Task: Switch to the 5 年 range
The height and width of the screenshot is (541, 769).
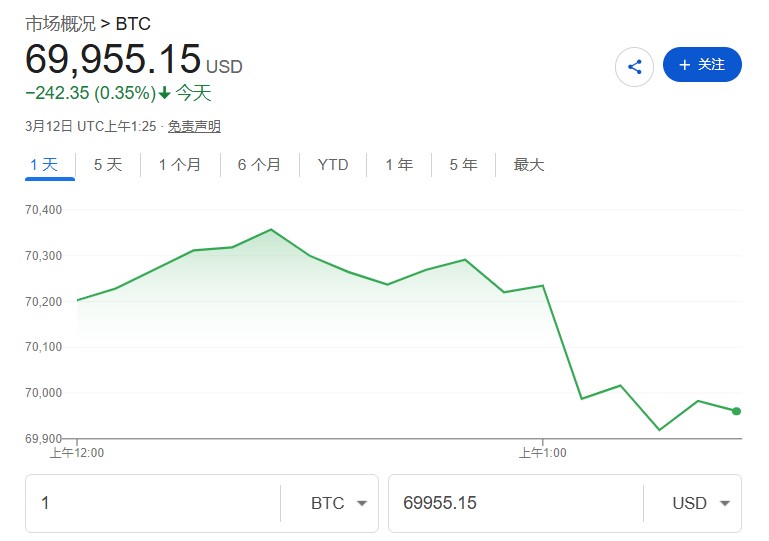Action: click(463, 165)
